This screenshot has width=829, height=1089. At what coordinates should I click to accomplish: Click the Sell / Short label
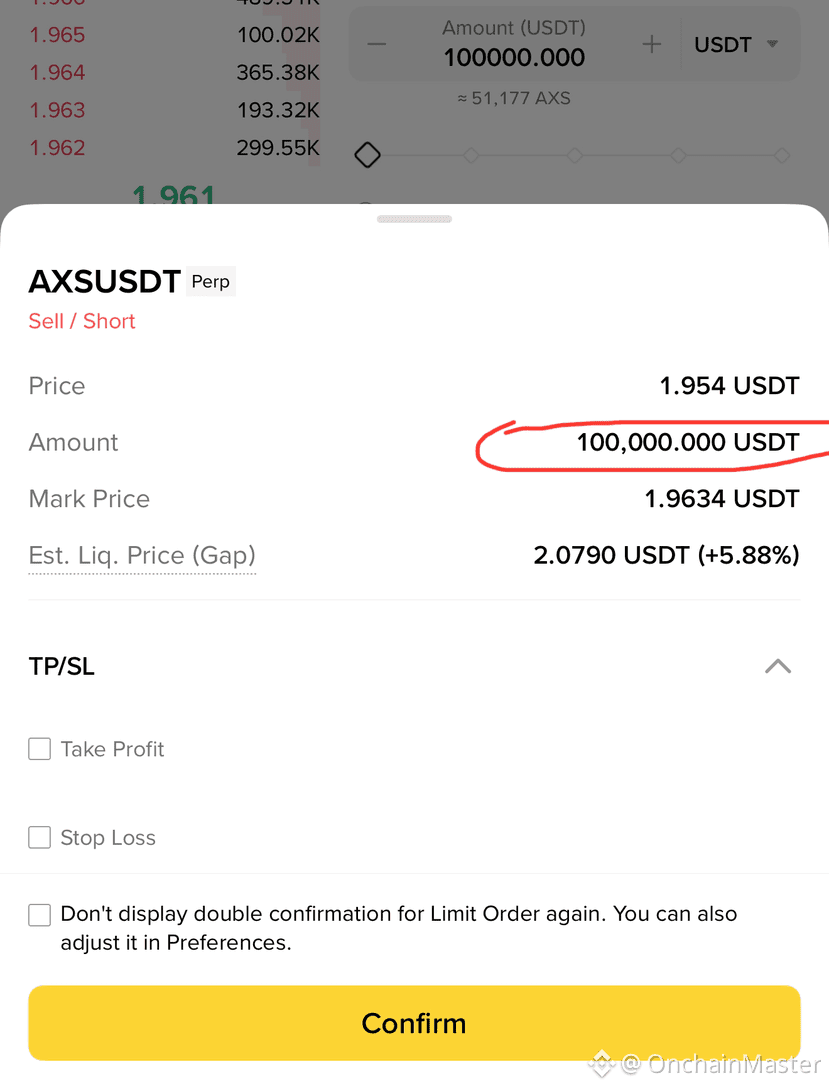[x=82, y=321]
